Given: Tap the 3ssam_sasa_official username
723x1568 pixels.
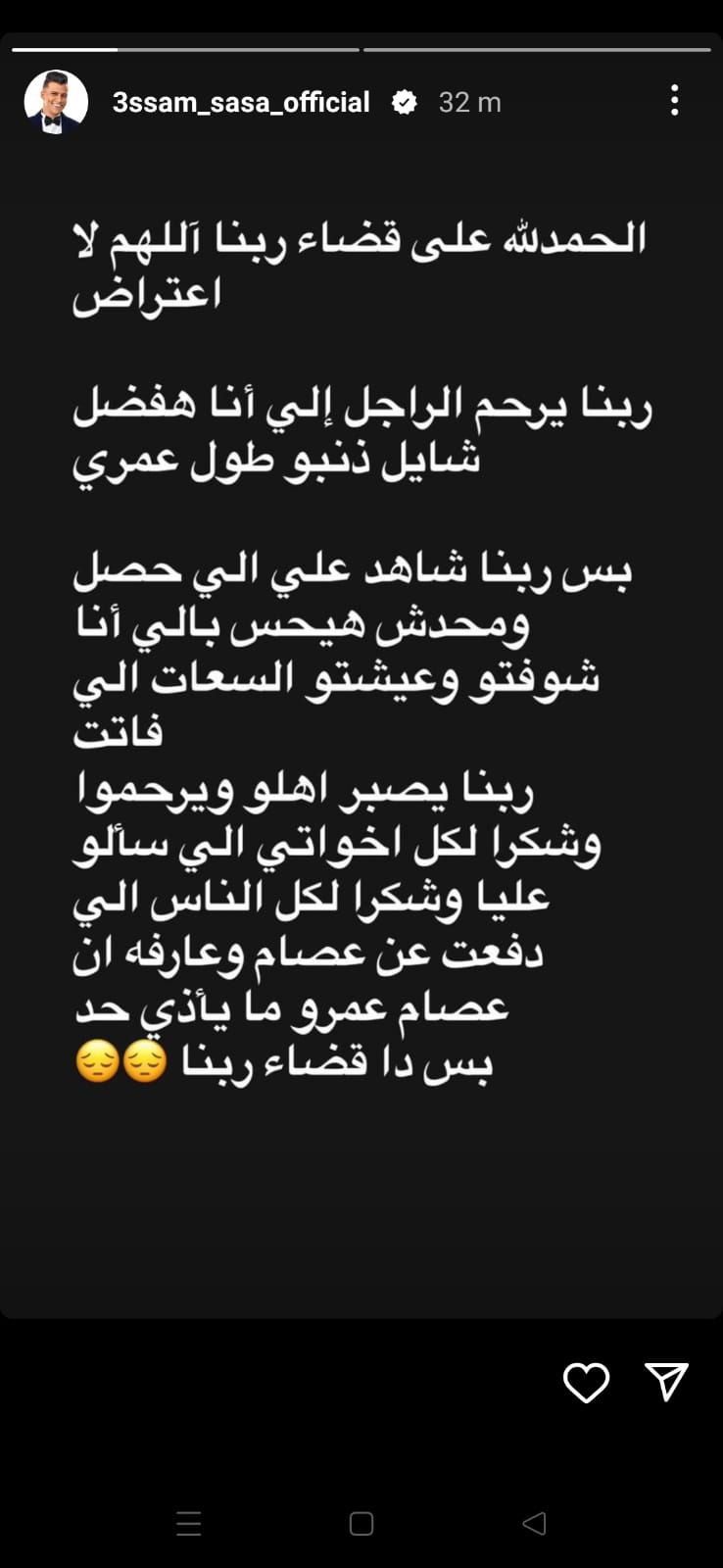Looking at the screenshot, I should point(241,102).
